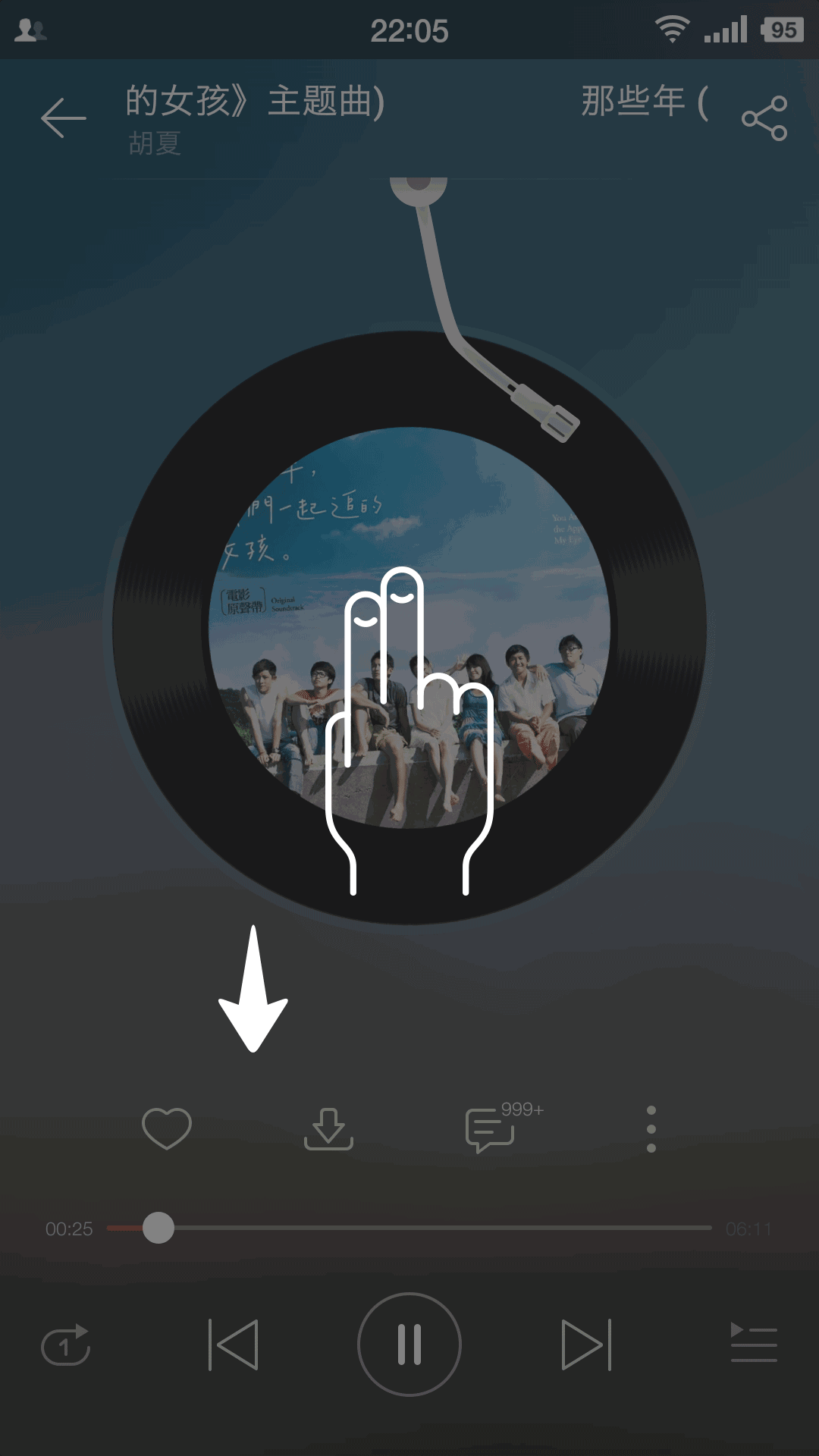Download the current track

328,1128
